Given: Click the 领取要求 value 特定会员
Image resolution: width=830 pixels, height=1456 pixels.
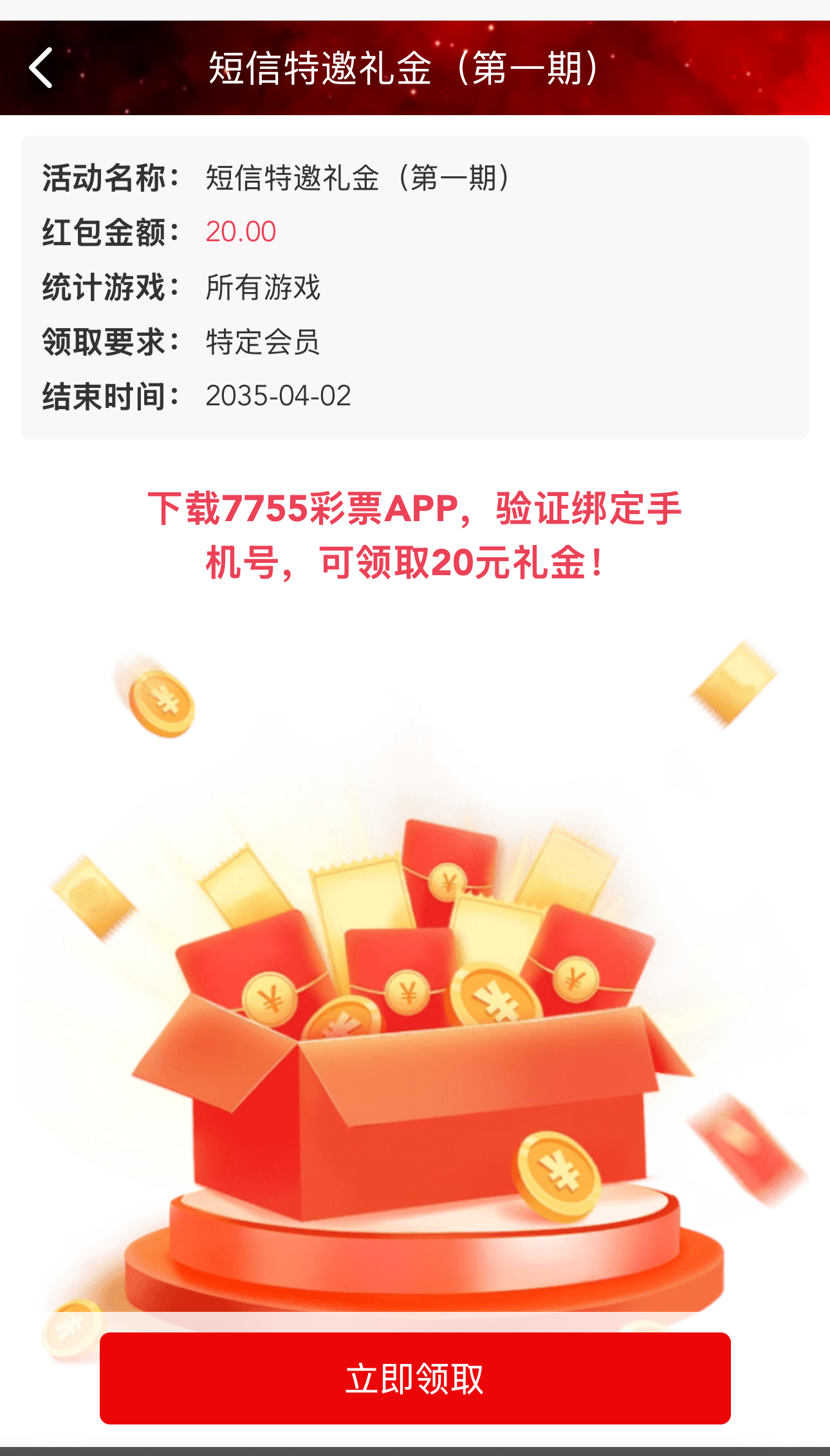Looking at the screenshot, I should (264, 342).
